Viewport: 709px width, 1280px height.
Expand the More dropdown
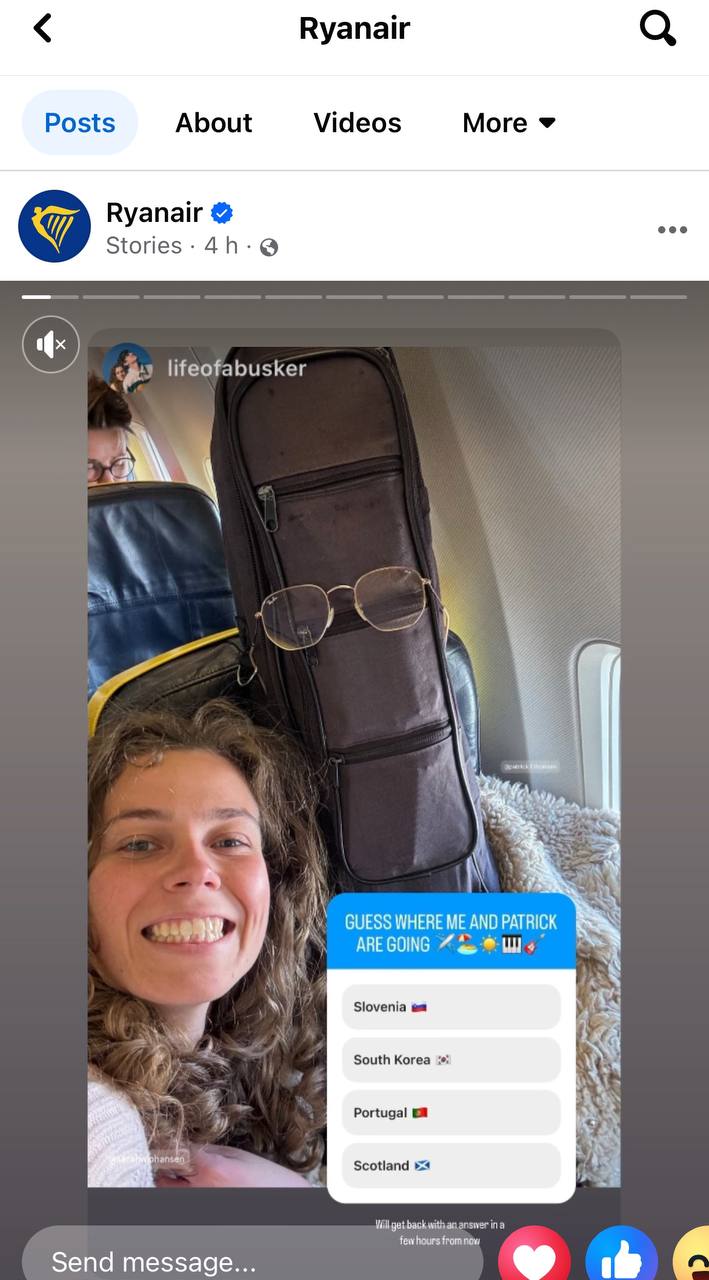click(508, 123)
